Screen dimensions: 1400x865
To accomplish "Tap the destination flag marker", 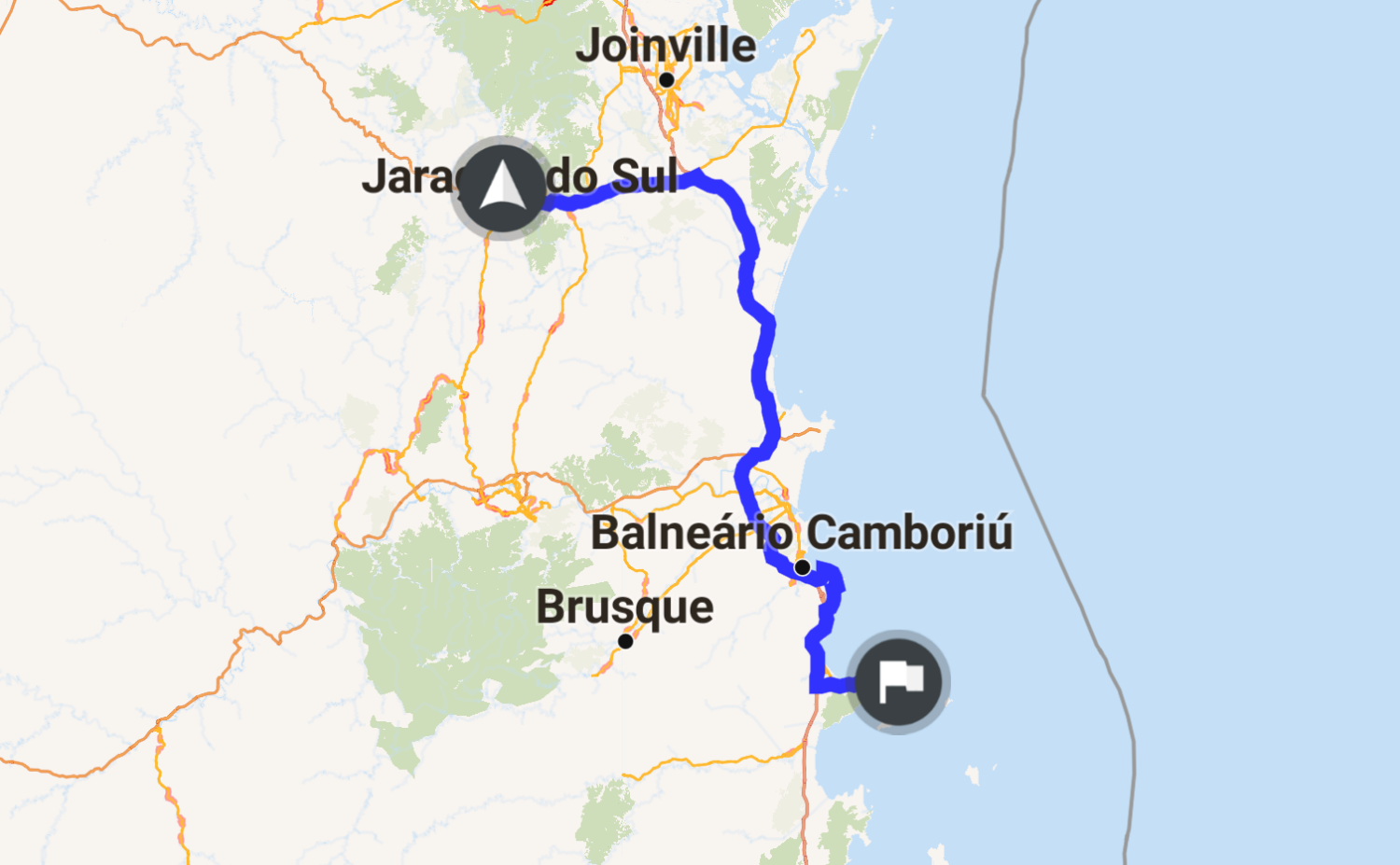I will point(898,682).
